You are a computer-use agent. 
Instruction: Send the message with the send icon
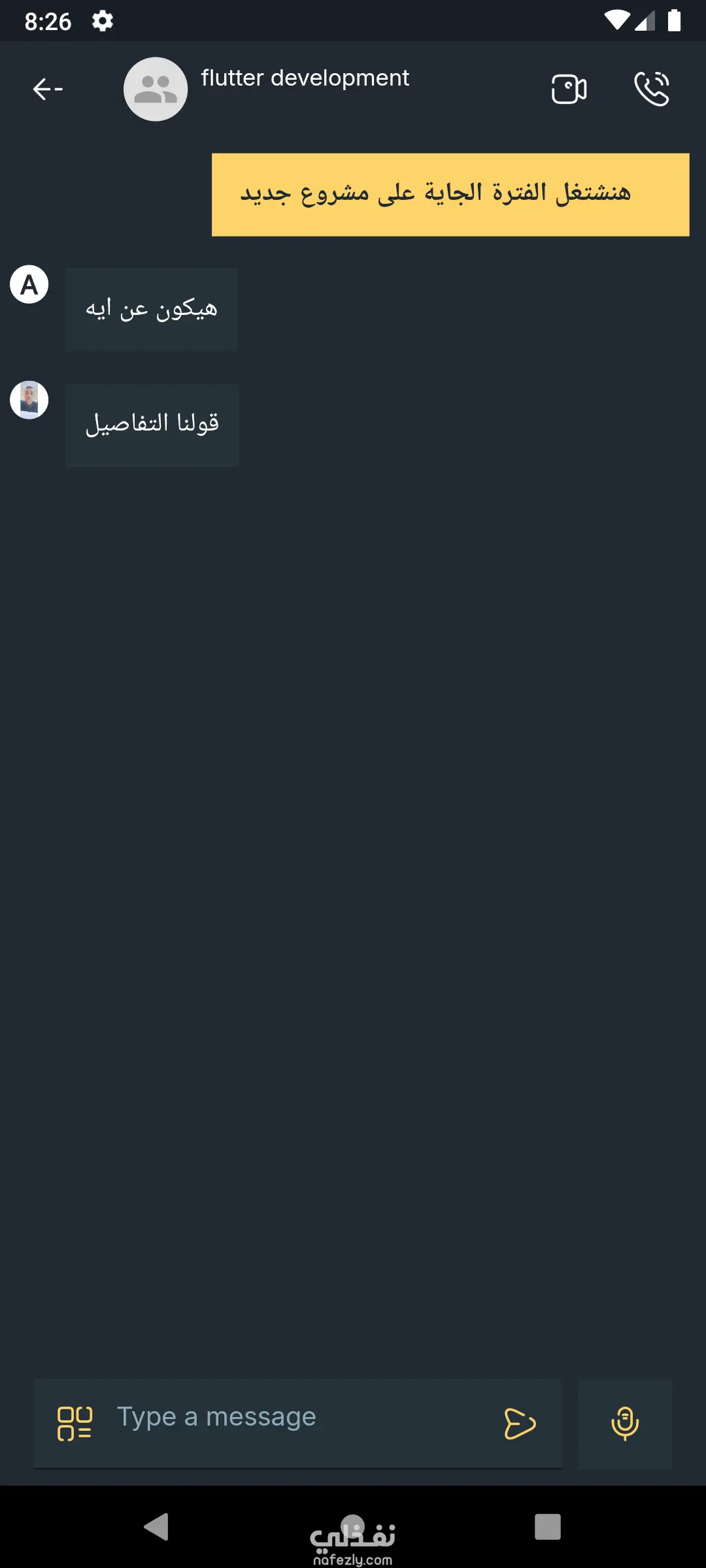coord(520,1424)
